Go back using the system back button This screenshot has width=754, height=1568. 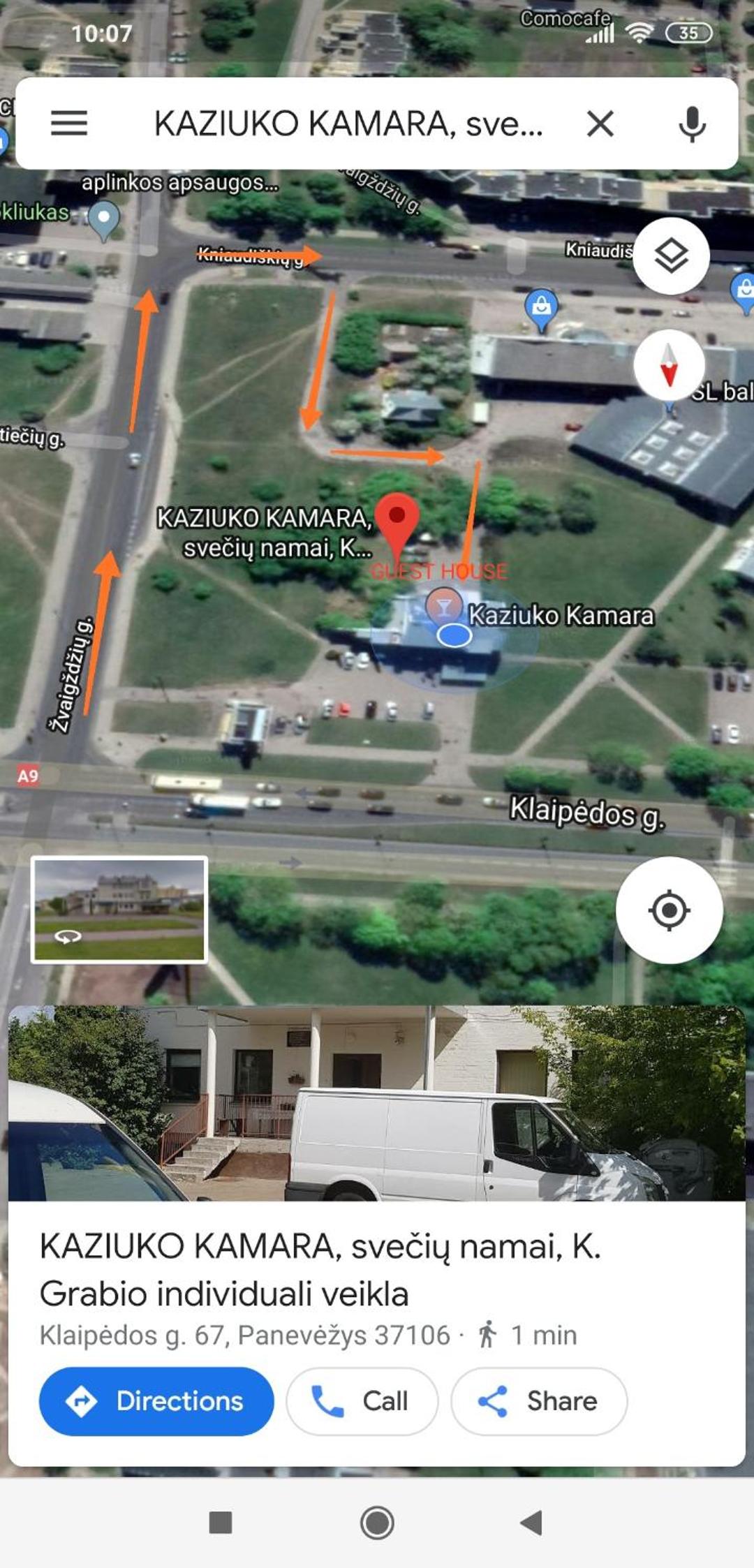532,1523
